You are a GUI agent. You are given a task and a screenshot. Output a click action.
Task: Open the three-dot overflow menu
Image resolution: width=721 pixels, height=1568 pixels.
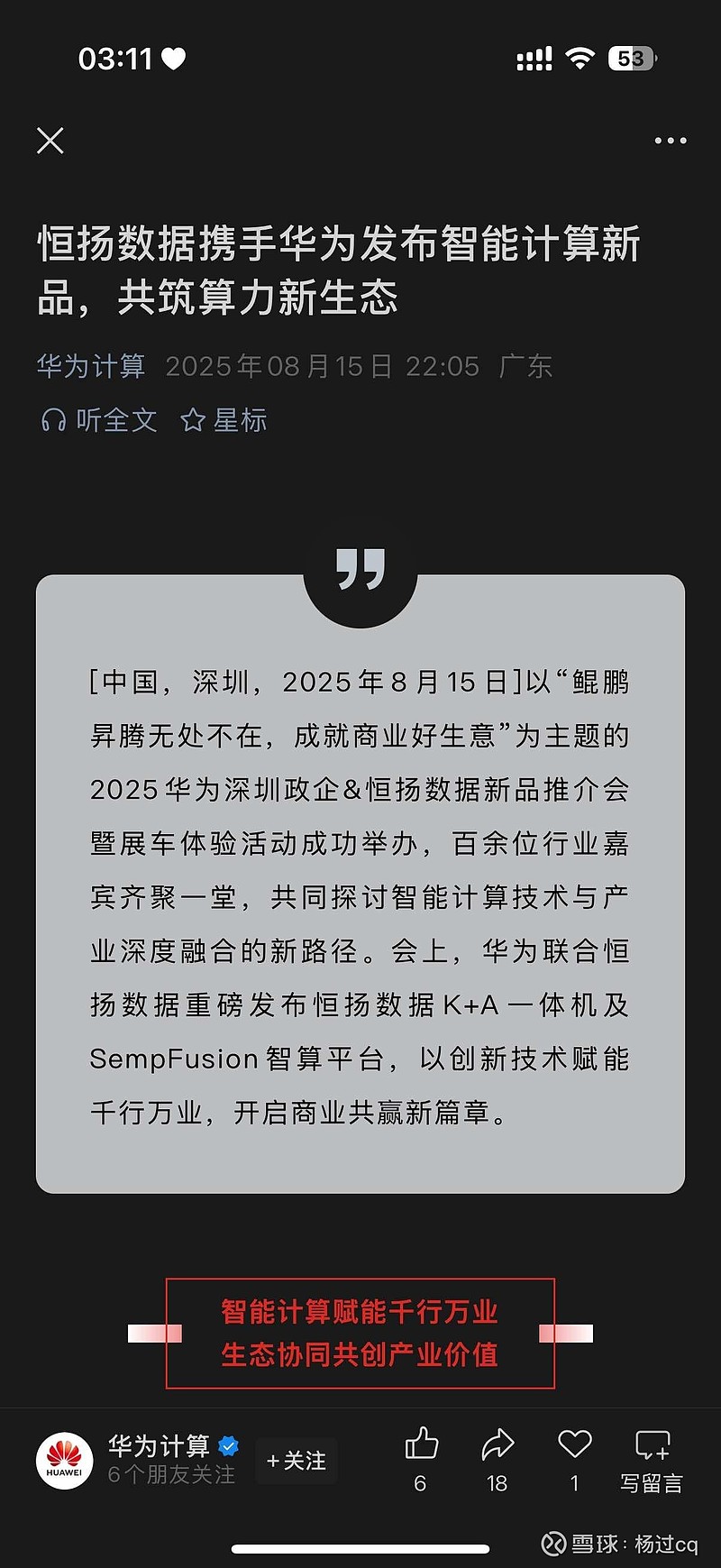(x=671, y=141)
